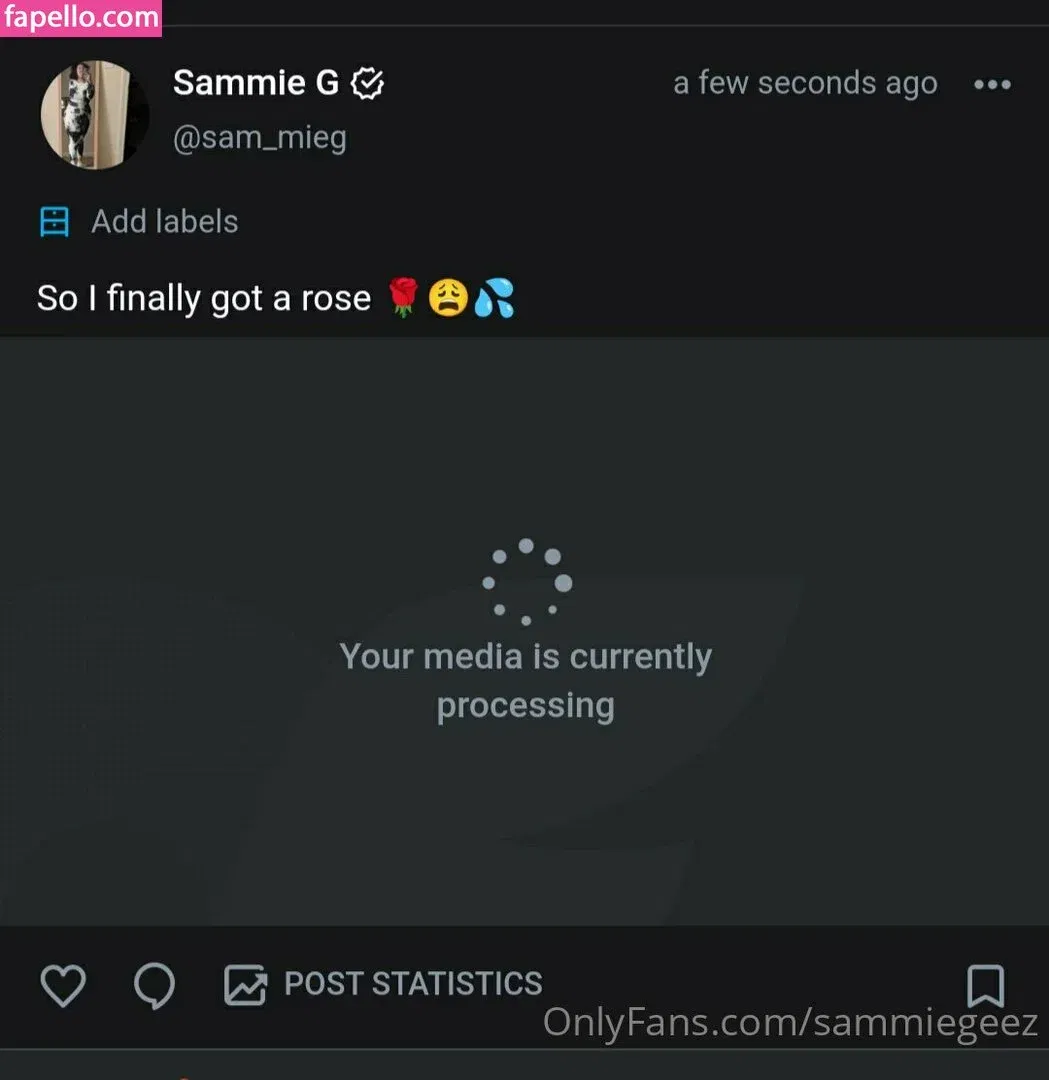Open the @sam_mieg profile handle

[x=259, y=137]
